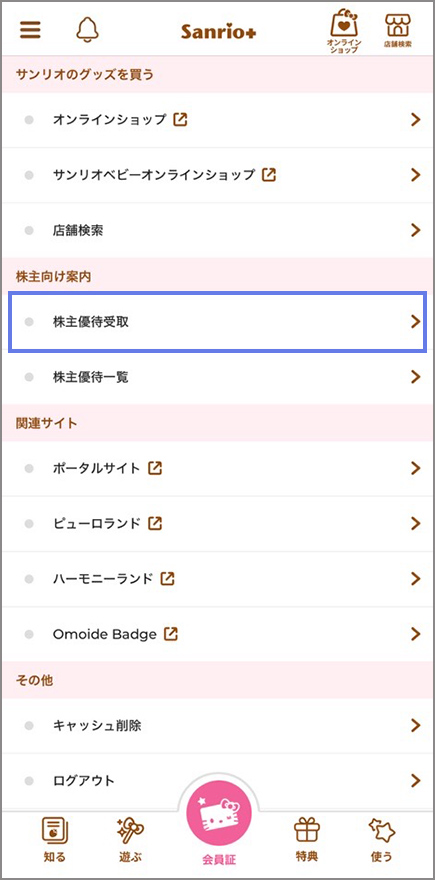435x880 pixels.
Task: Tap the online shop bag icon
Action: [x=344, y=30]
